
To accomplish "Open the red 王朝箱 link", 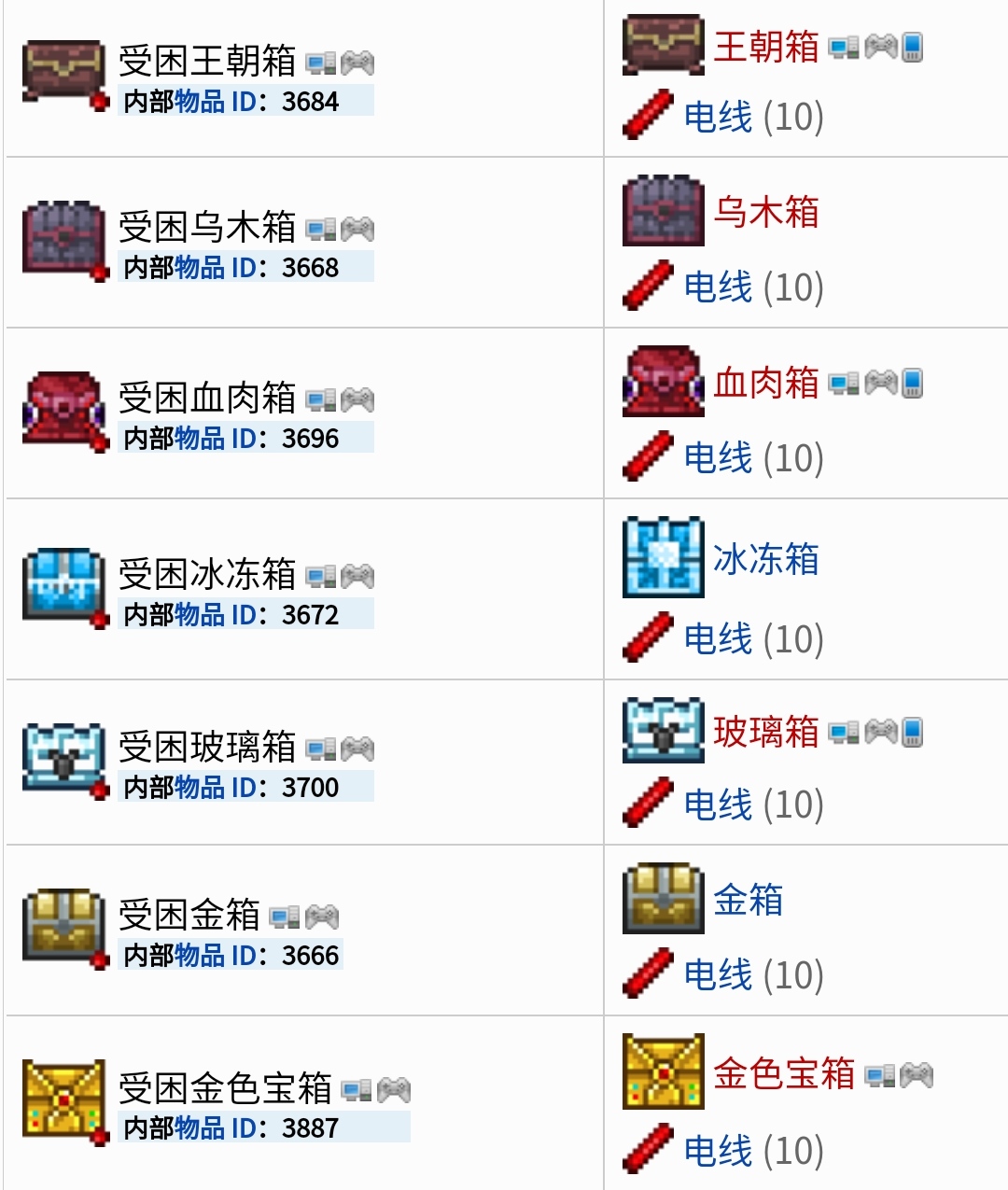I will coord(765,47).
